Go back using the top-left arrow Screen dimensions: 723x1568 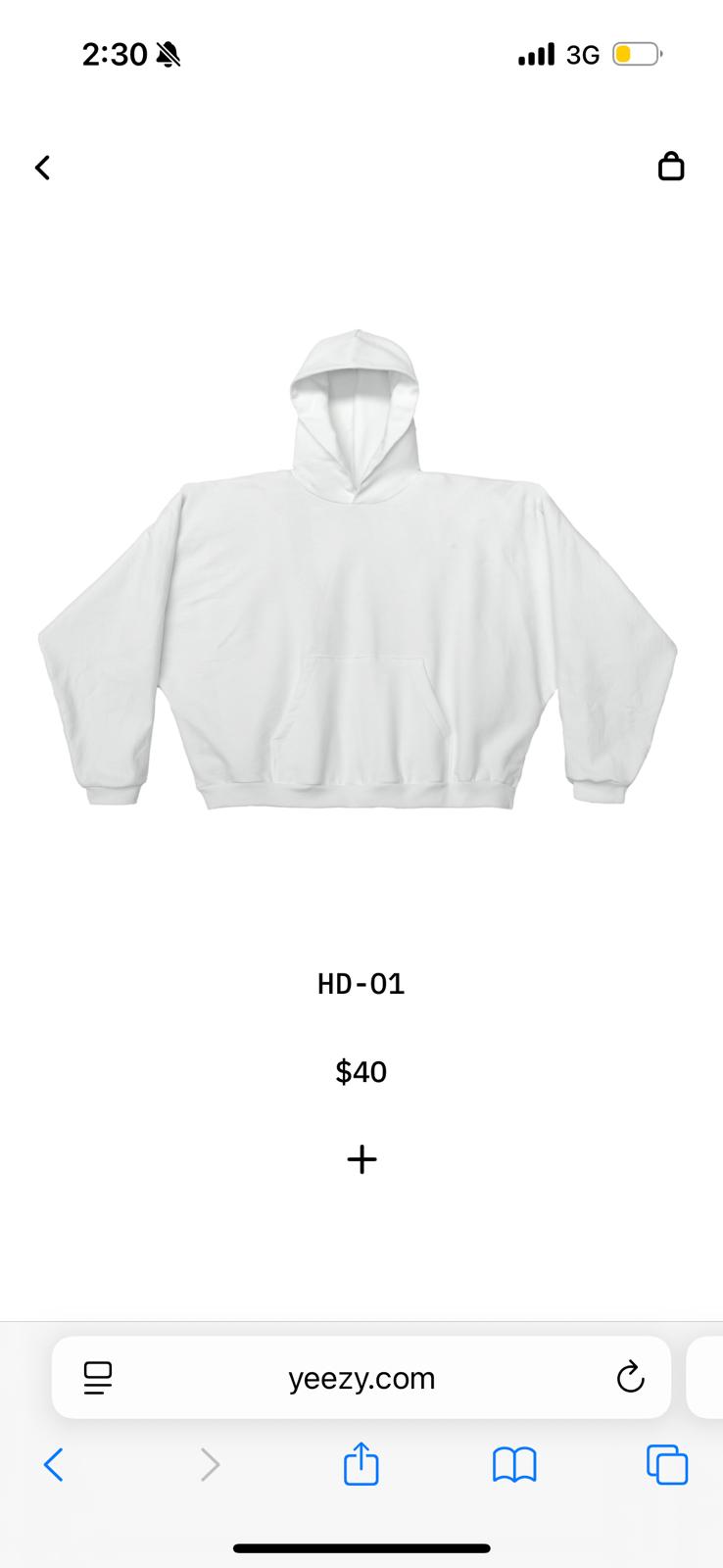tap(42, 168)
